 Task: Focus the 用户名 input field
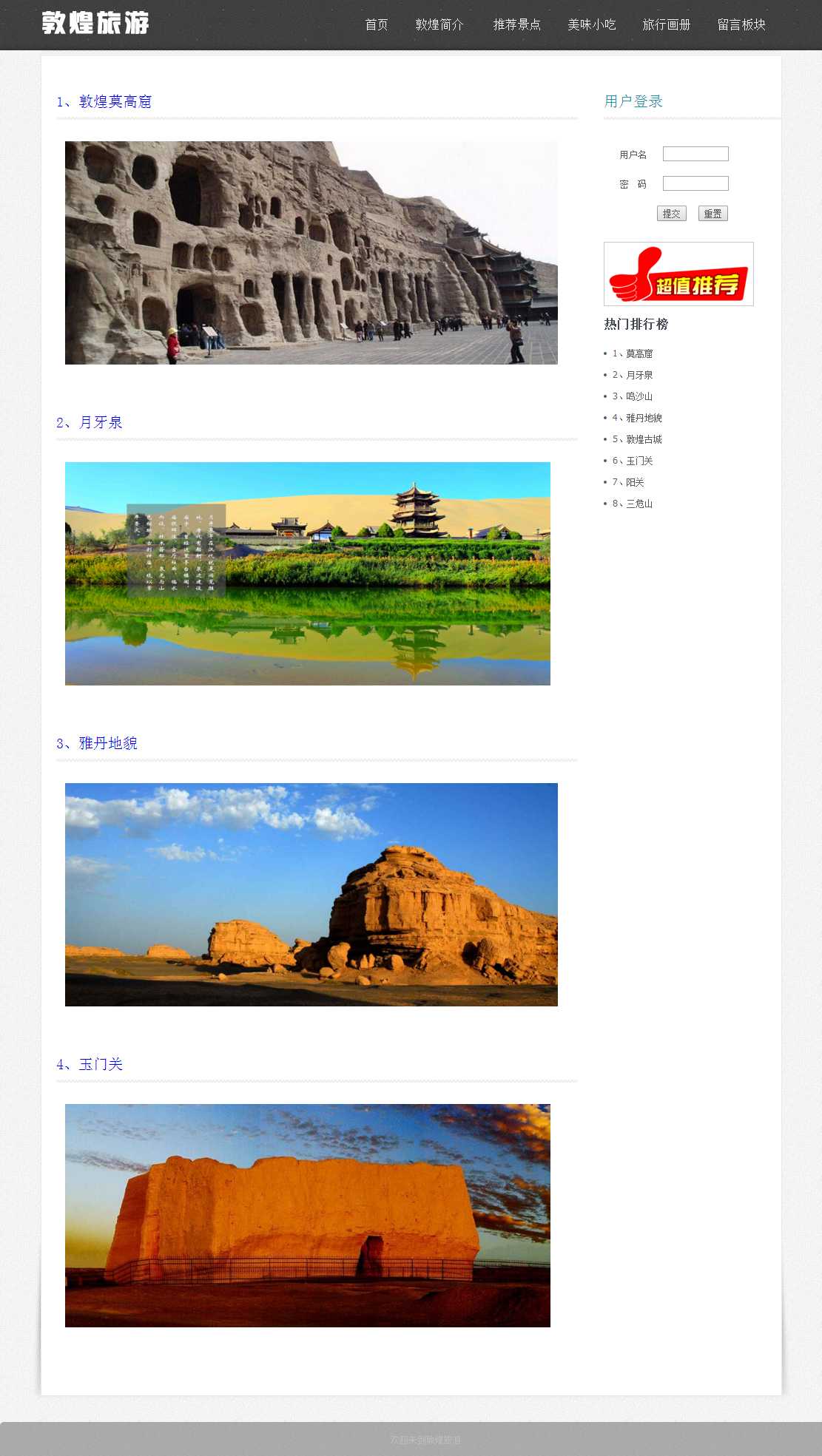click(695, 154)
